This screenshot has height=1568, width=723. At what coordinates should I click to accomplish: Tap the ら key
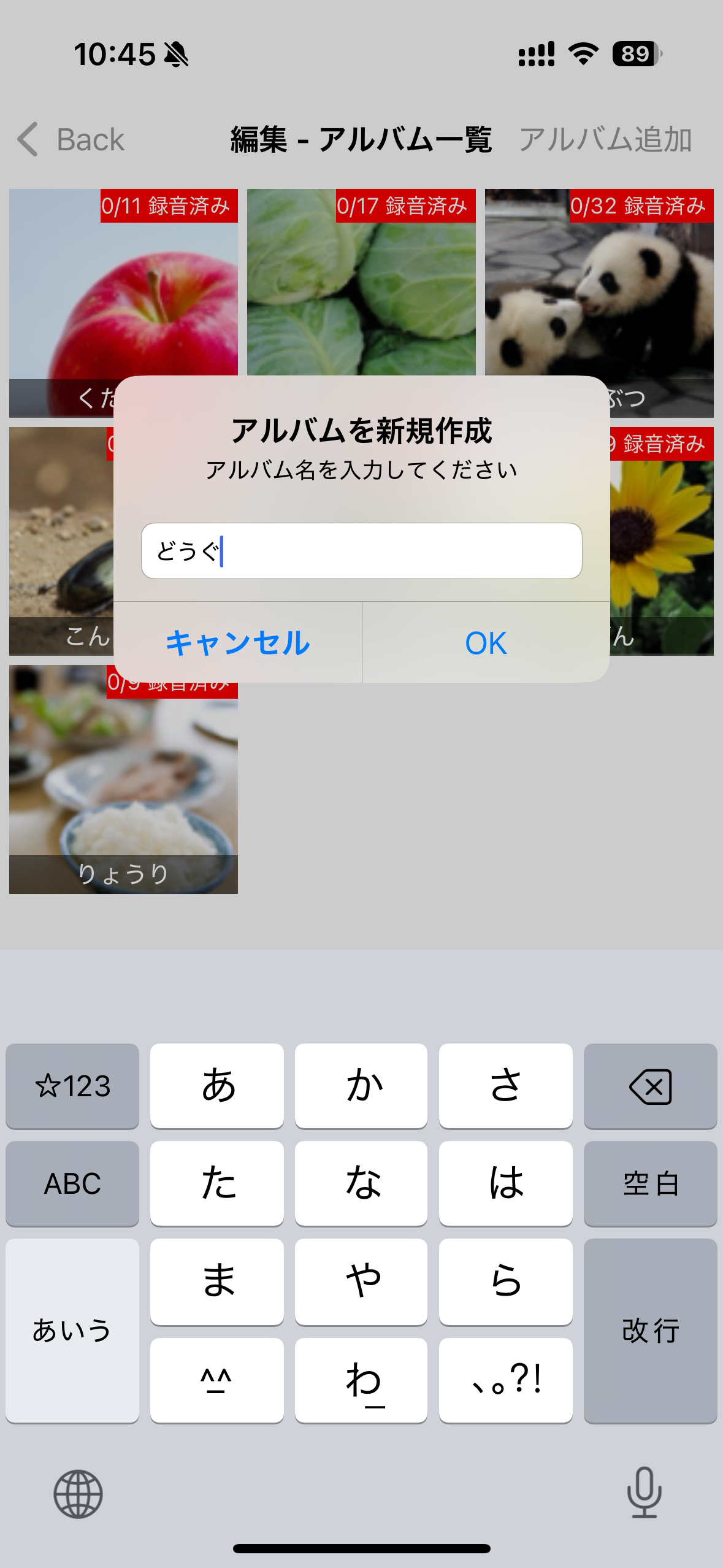(x=506, y=1282)
